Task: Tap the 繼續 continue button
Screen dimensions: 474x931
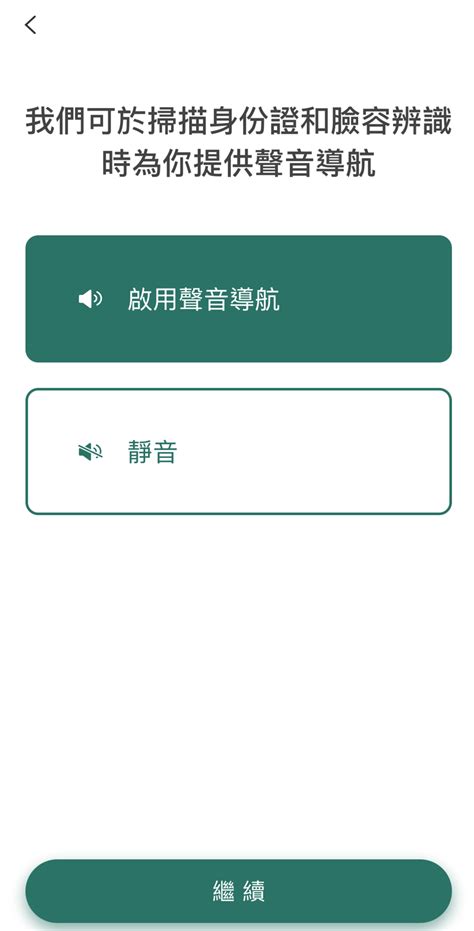Action: tap(238, 891)
